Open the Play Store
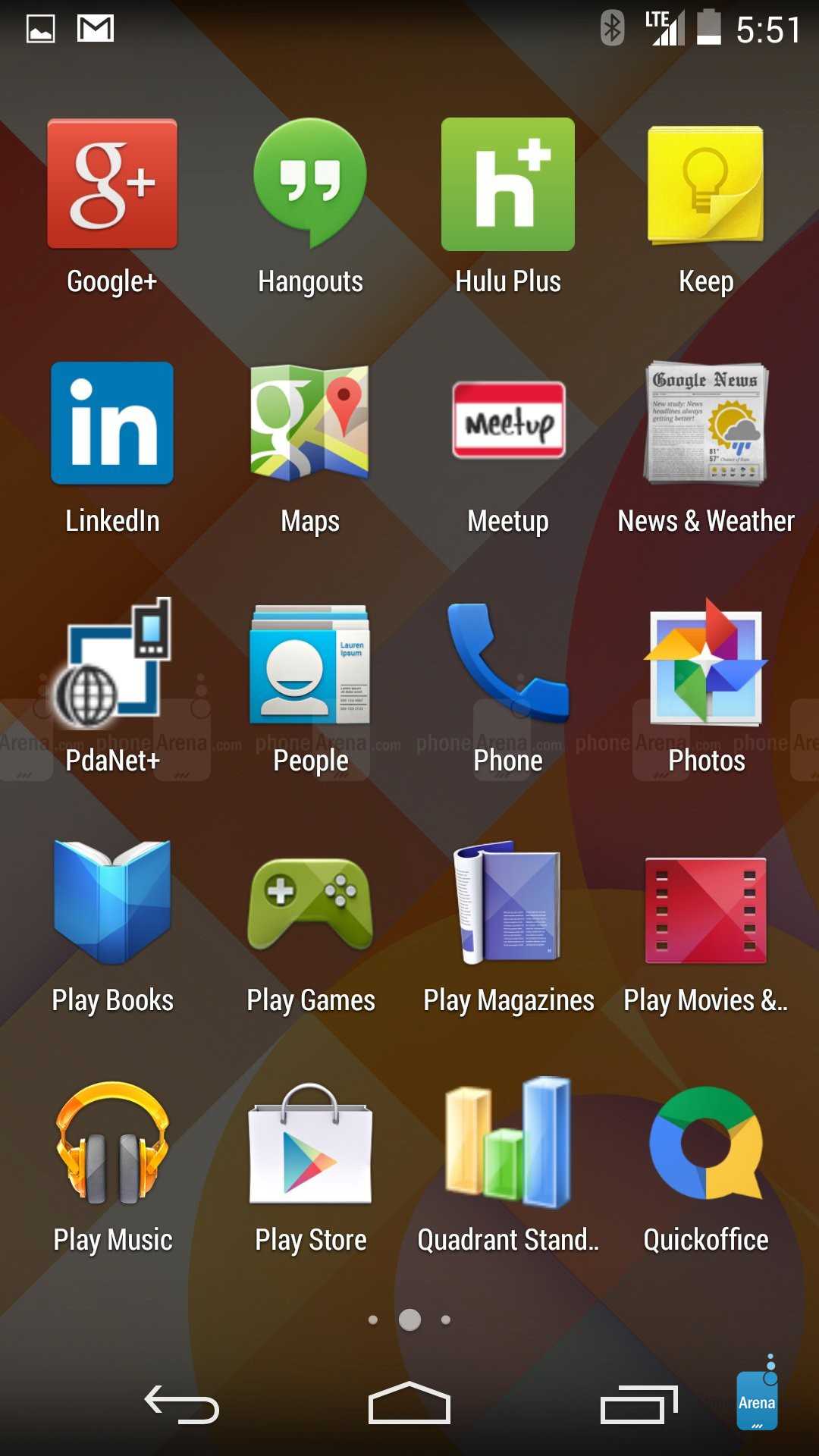Screen dimensions: 819x1456 point(310,1144)
